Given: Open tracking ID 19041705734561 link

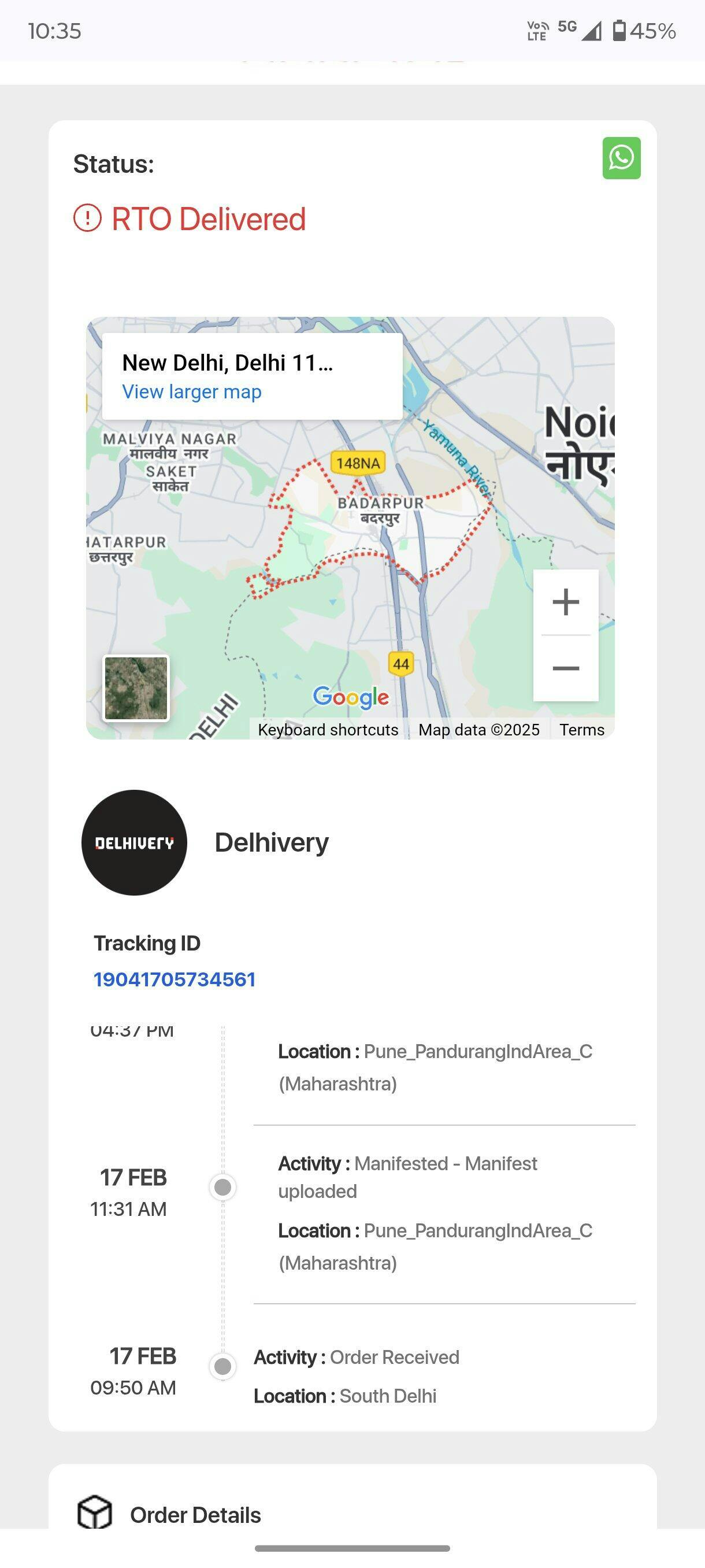Looking at the screenshot, I should [x=175, y=979].
